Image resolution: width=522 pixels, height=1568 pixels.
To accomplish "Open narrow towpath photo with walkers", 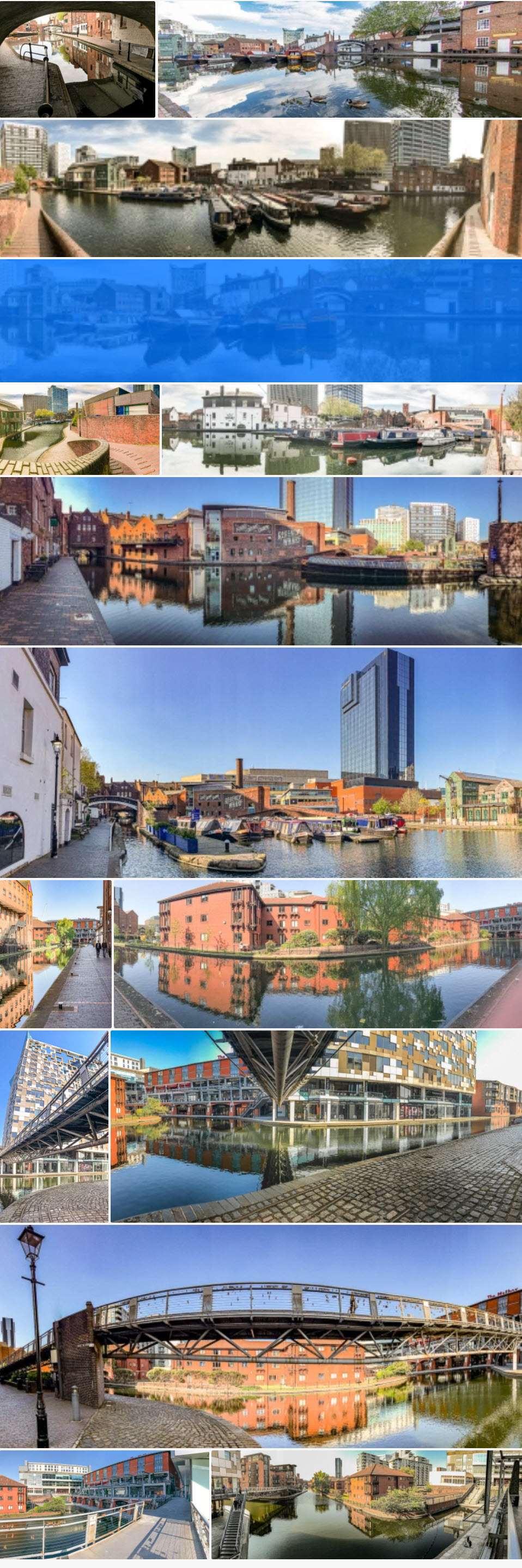I will coord(56,954).
